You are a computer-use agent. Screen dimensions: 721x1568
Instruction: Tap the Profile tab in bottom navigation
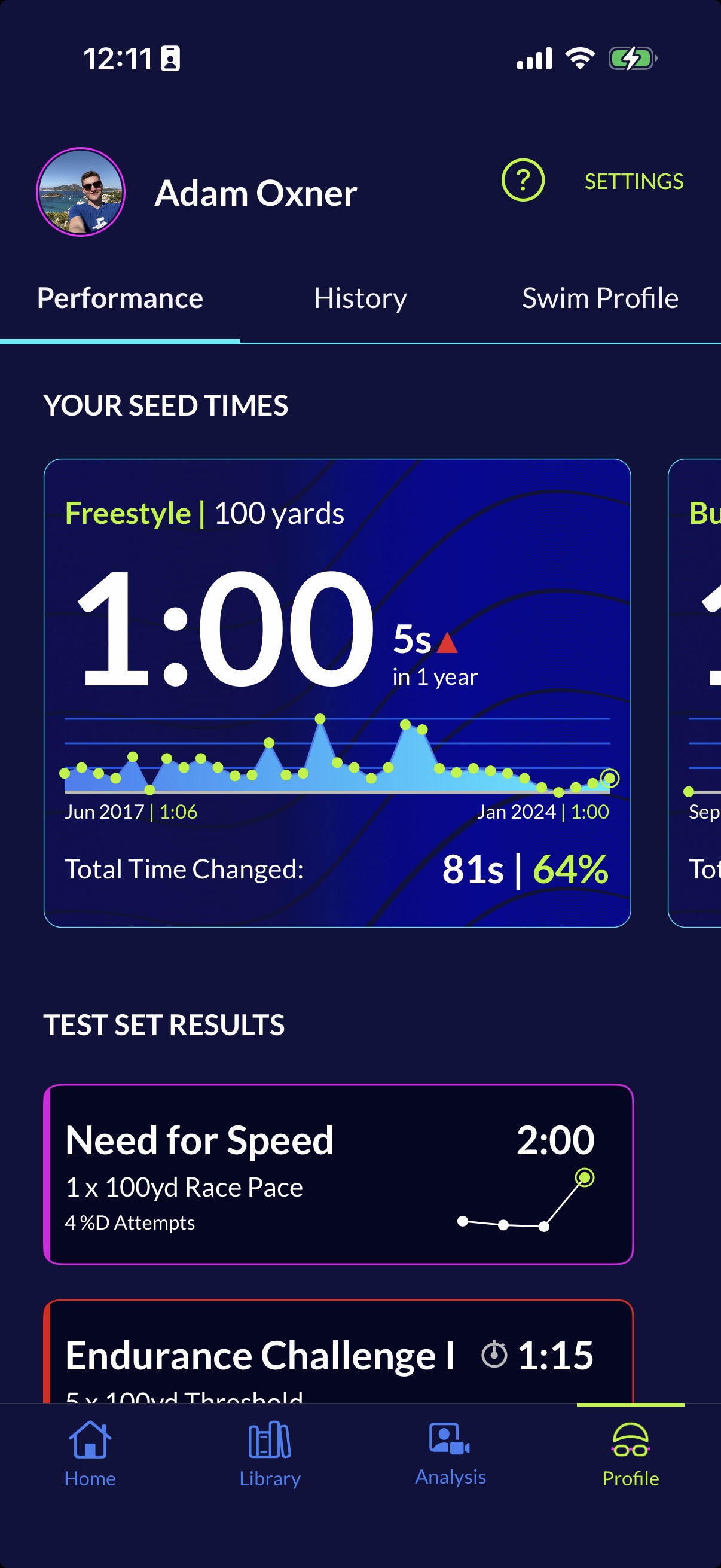(x=630, y=1455)
